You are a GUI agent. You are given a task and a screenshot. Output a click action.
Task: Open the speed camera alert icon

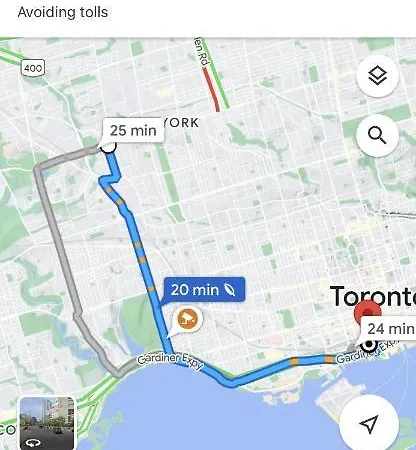point(187,319)
